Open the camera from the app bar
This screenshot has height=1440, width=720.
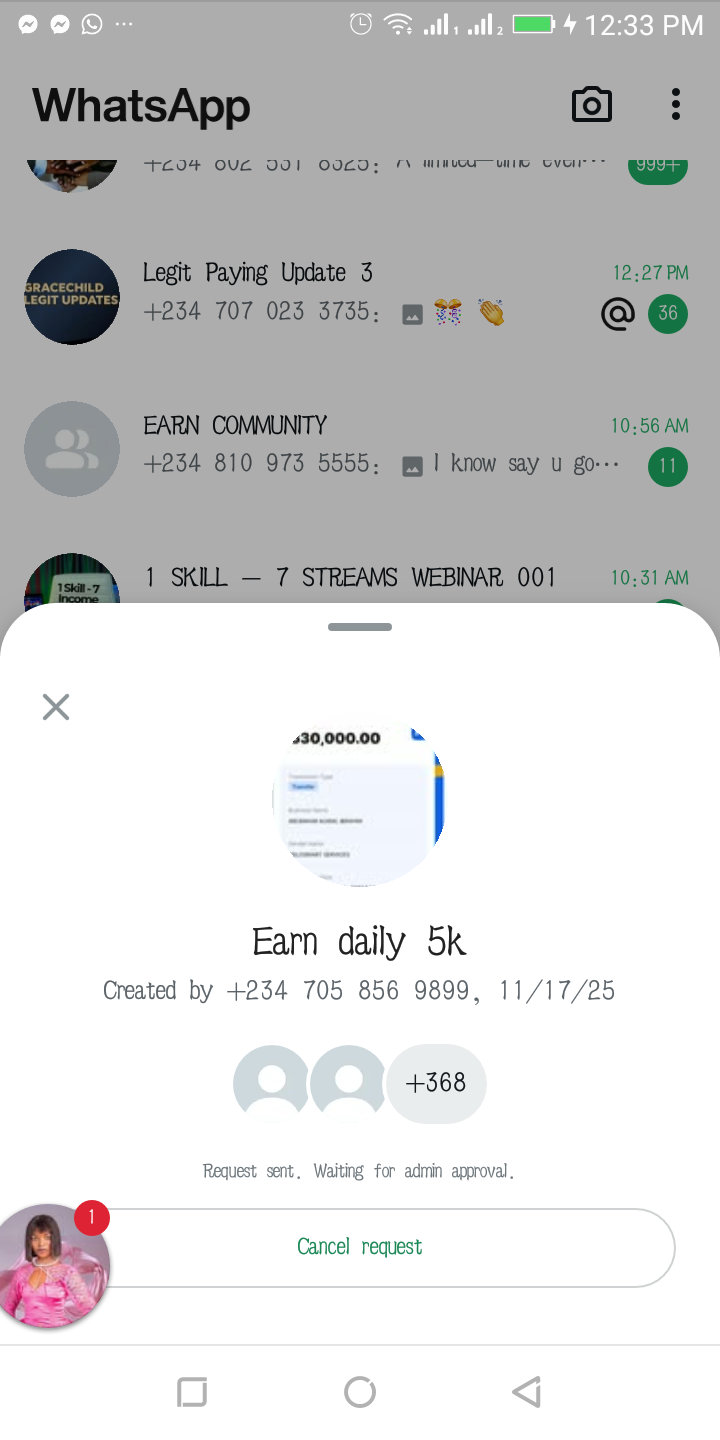pos(591,104)
